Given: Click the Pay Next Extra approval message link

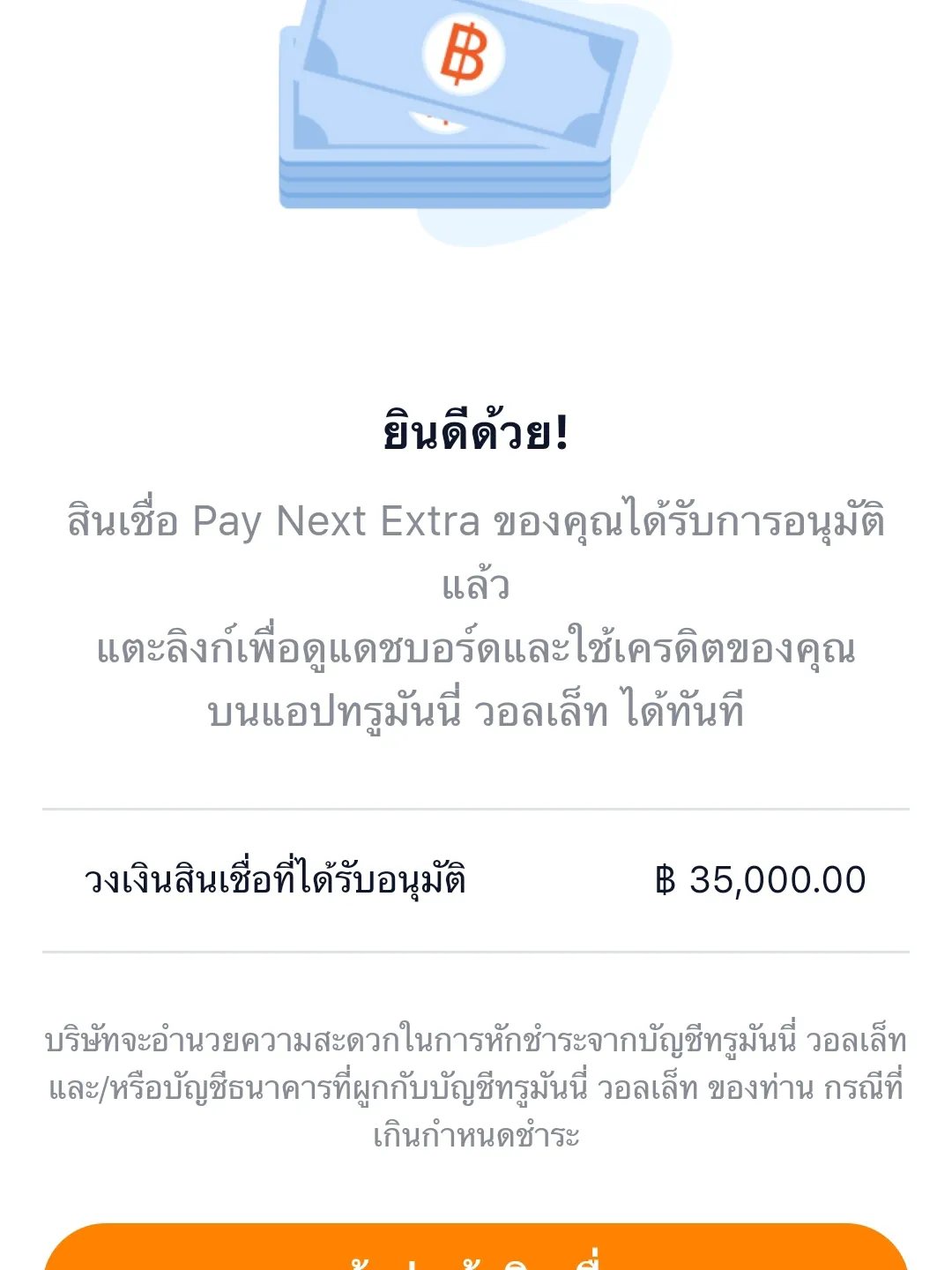Looking at the screenshot, I should (476, 547).
